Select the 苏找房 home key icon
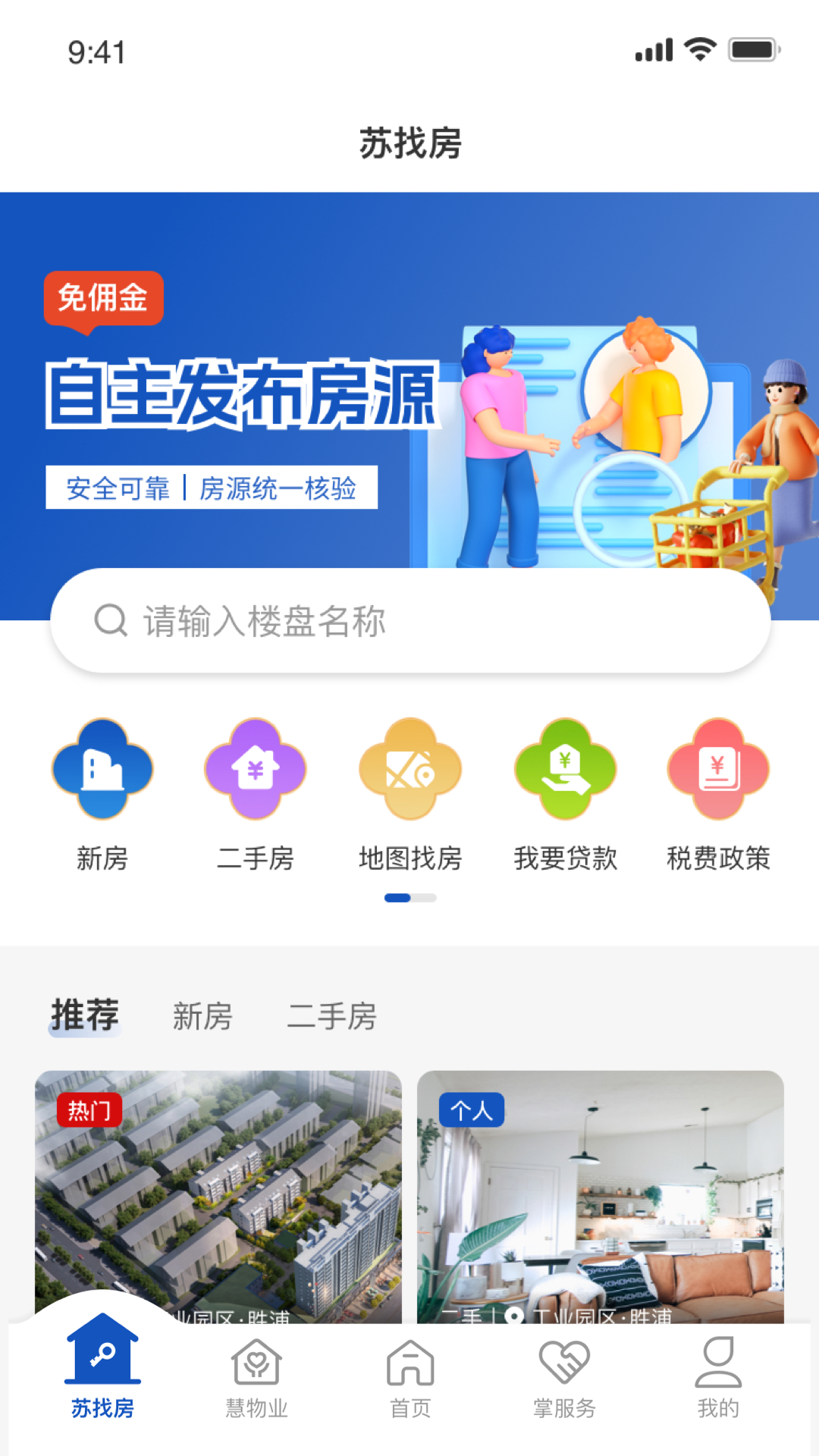 click(x=102, y=1361)
